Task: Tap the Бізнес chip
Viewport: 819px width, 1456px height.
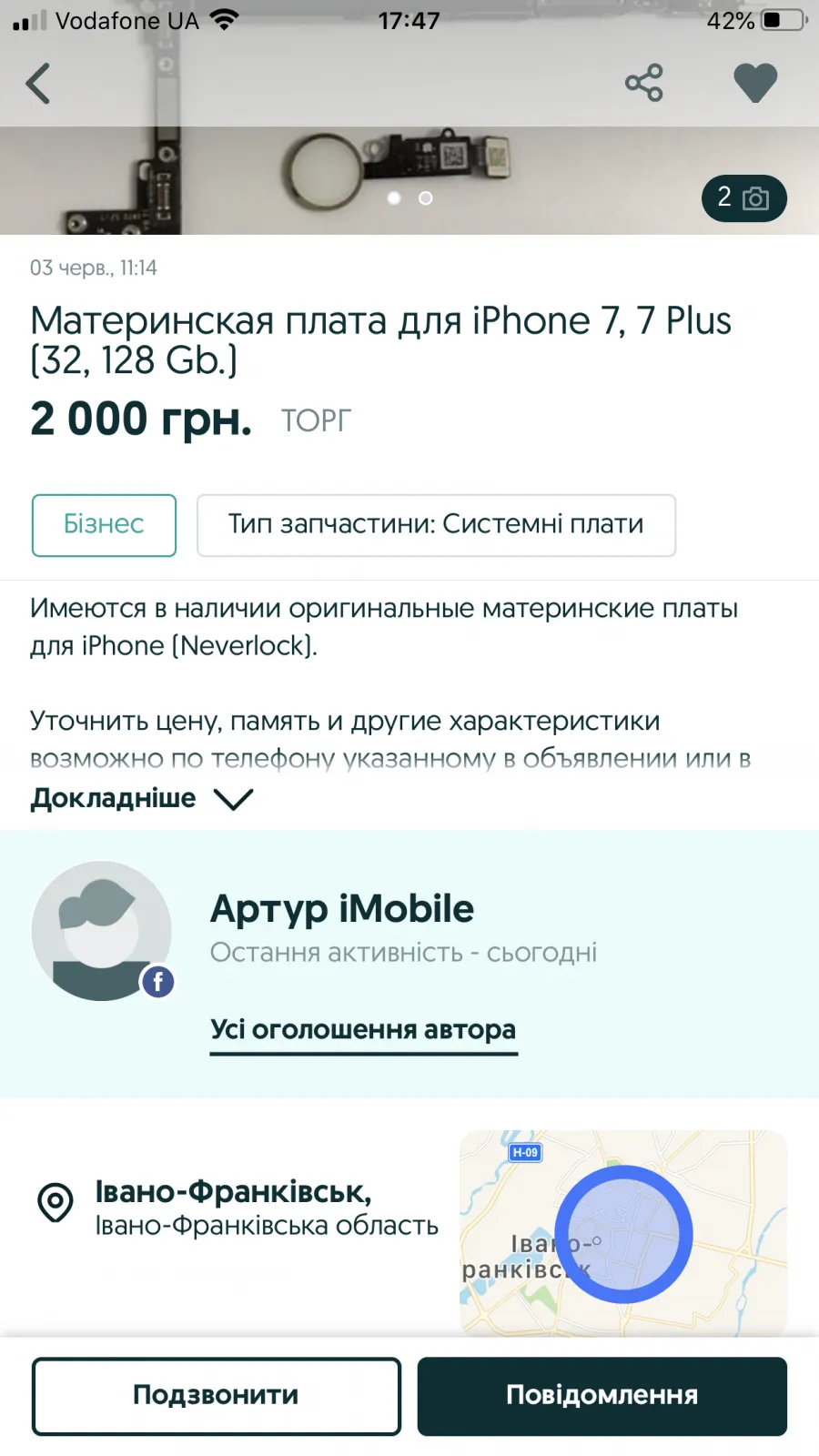Action: tap(104, 525)
